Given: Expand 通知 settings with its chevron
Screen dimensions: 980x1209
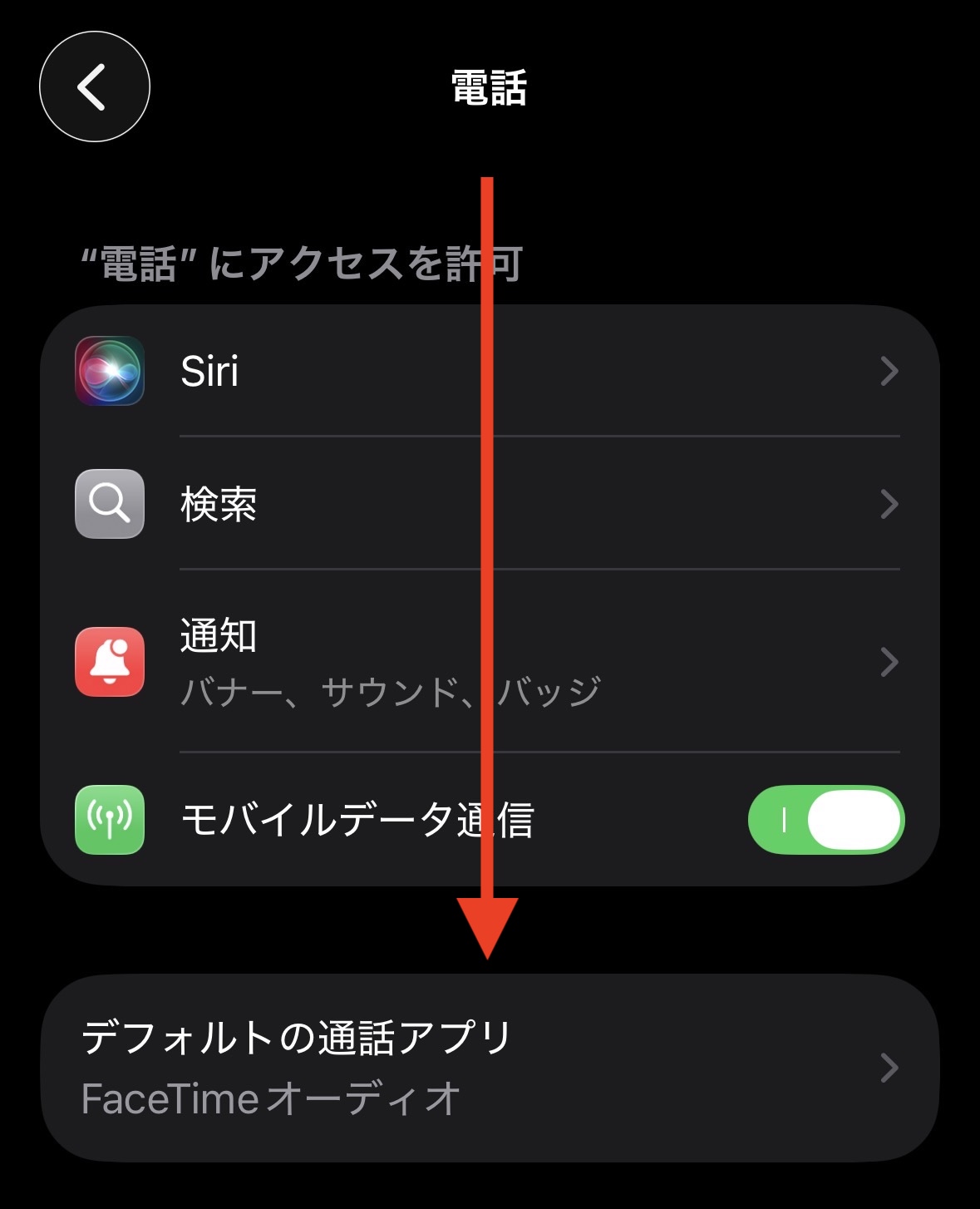Looking at the screenshot, I should (x=890, y=661).
